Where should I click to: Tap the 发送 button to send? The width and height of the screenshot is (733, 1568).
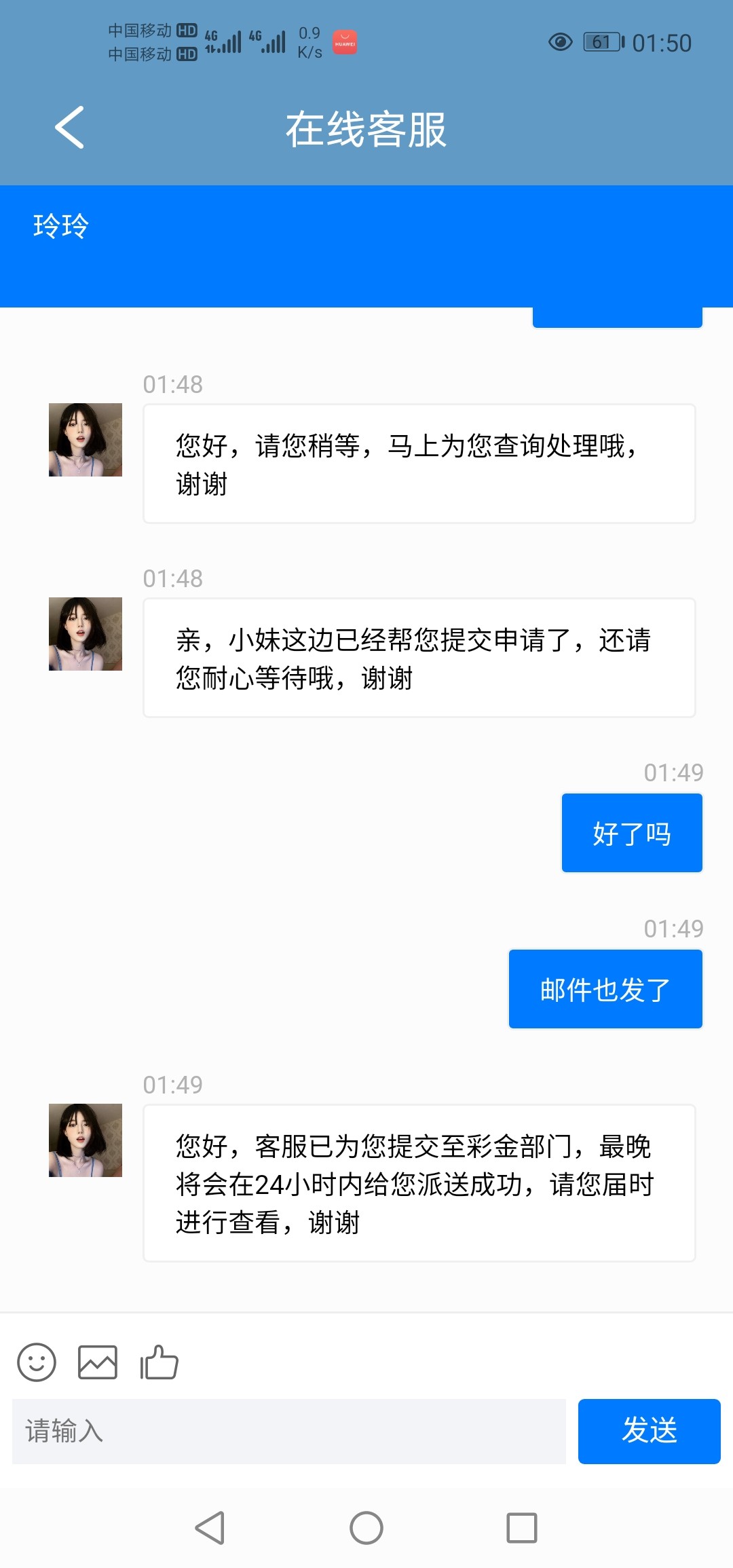(x=649, y=1431)
